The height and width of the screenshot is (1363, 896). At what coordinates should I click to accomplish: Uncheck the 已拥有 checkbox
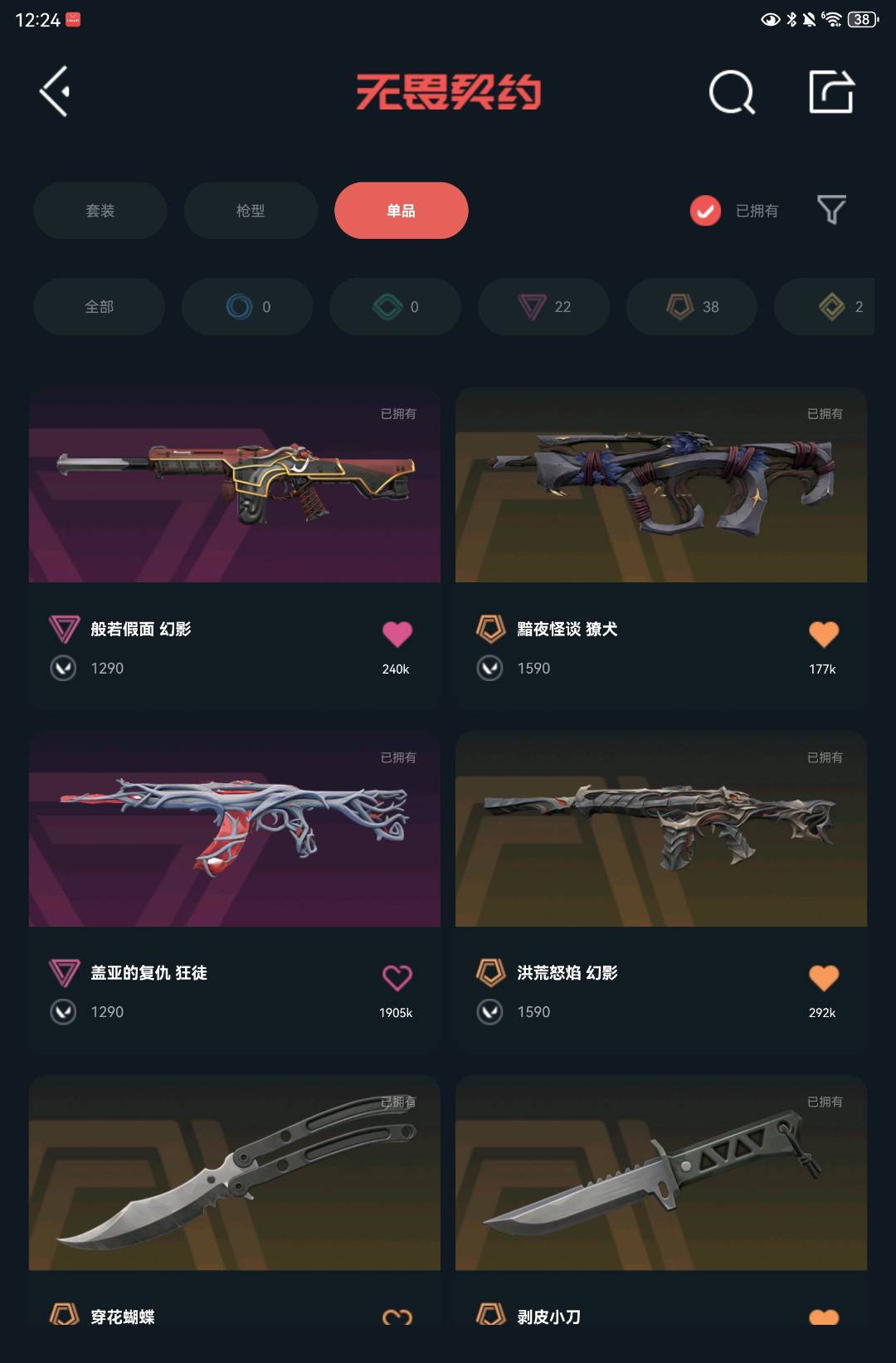[705, 211]
